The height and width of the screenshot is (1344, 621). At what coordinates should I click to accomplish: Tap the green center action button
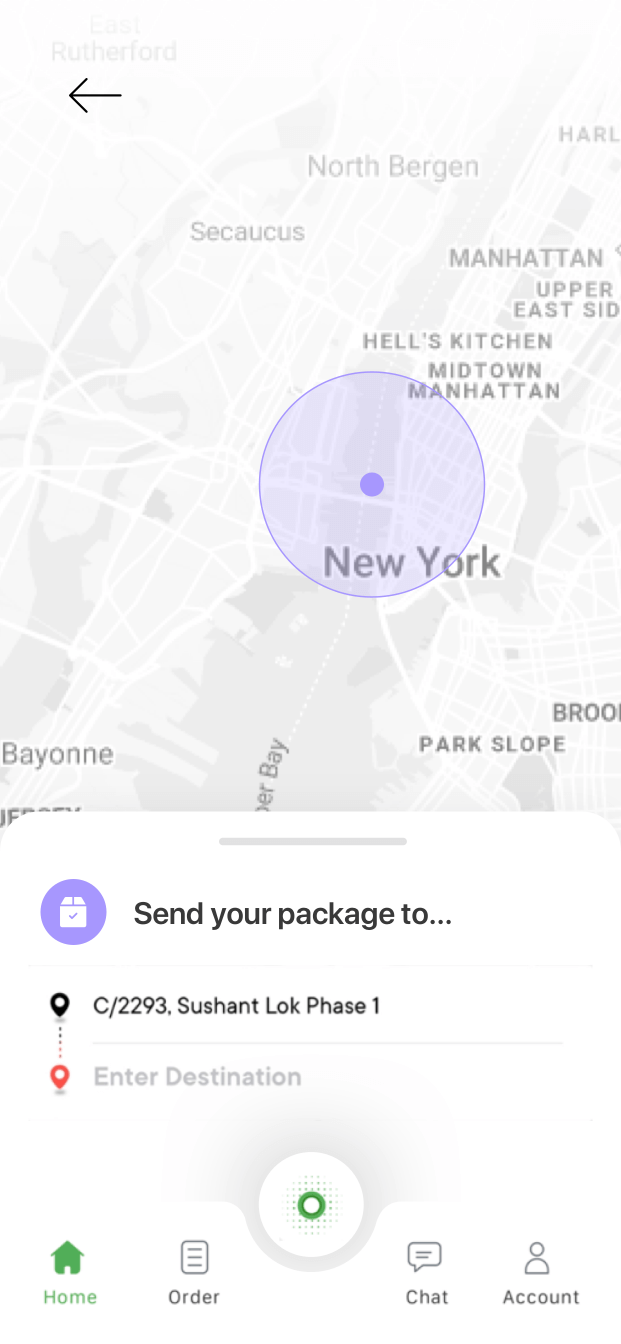coord(311,1205)
